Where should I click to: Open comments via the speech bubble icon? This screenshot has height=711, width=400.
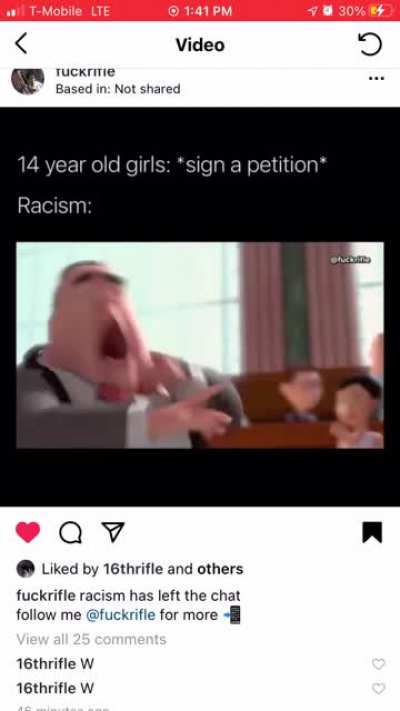pos(70,532)
